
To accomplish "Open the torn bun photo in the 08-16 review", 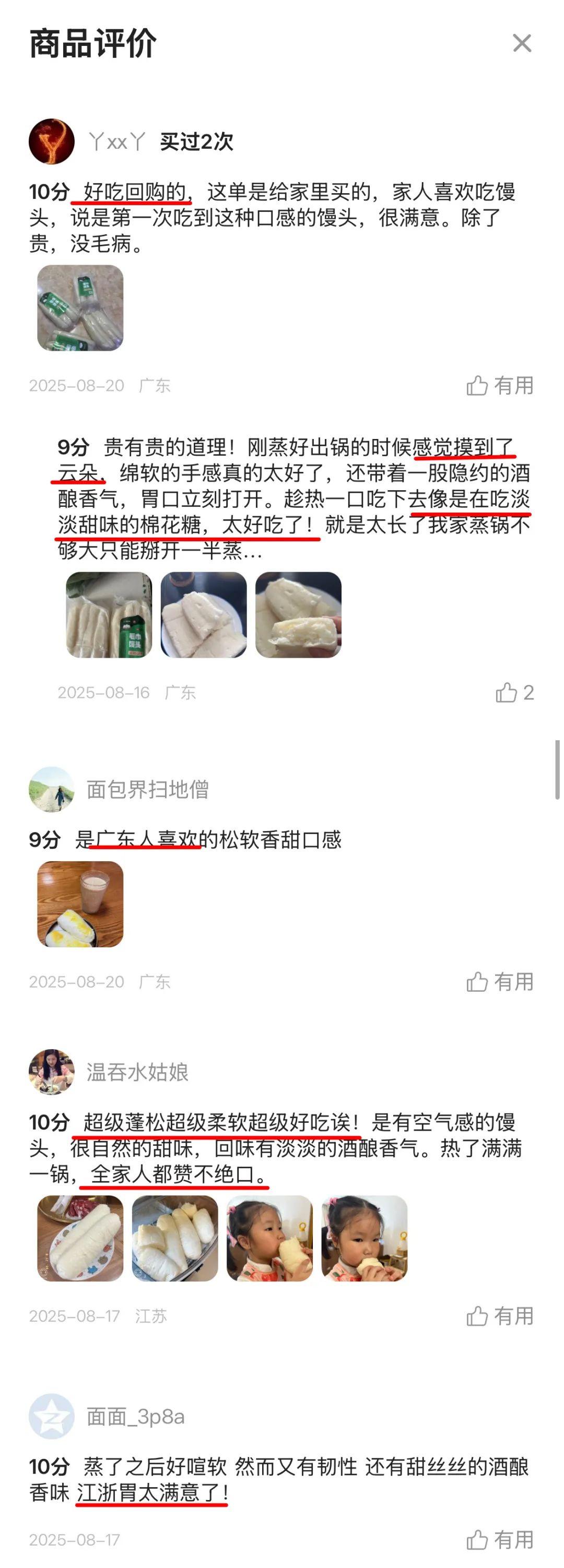I will [298, 615].
